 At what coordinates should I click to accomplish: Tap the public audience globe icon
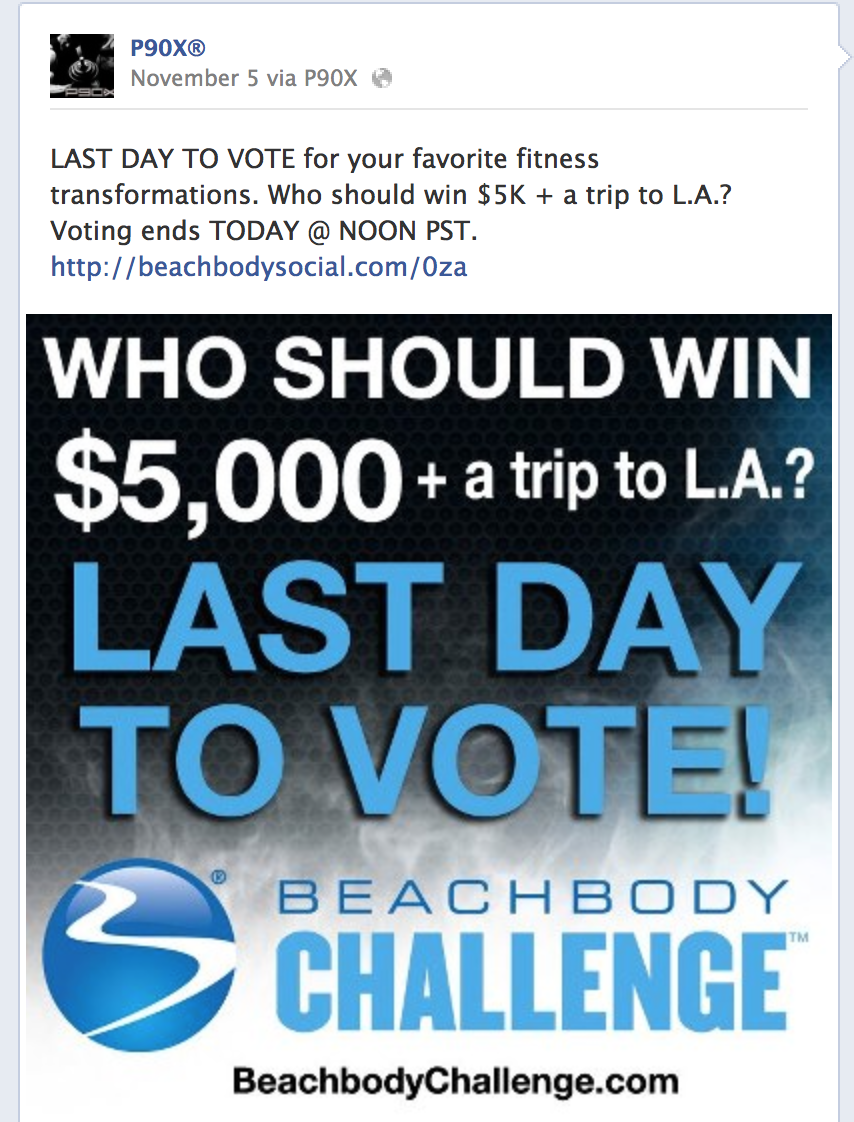click(x=381, y=79)
